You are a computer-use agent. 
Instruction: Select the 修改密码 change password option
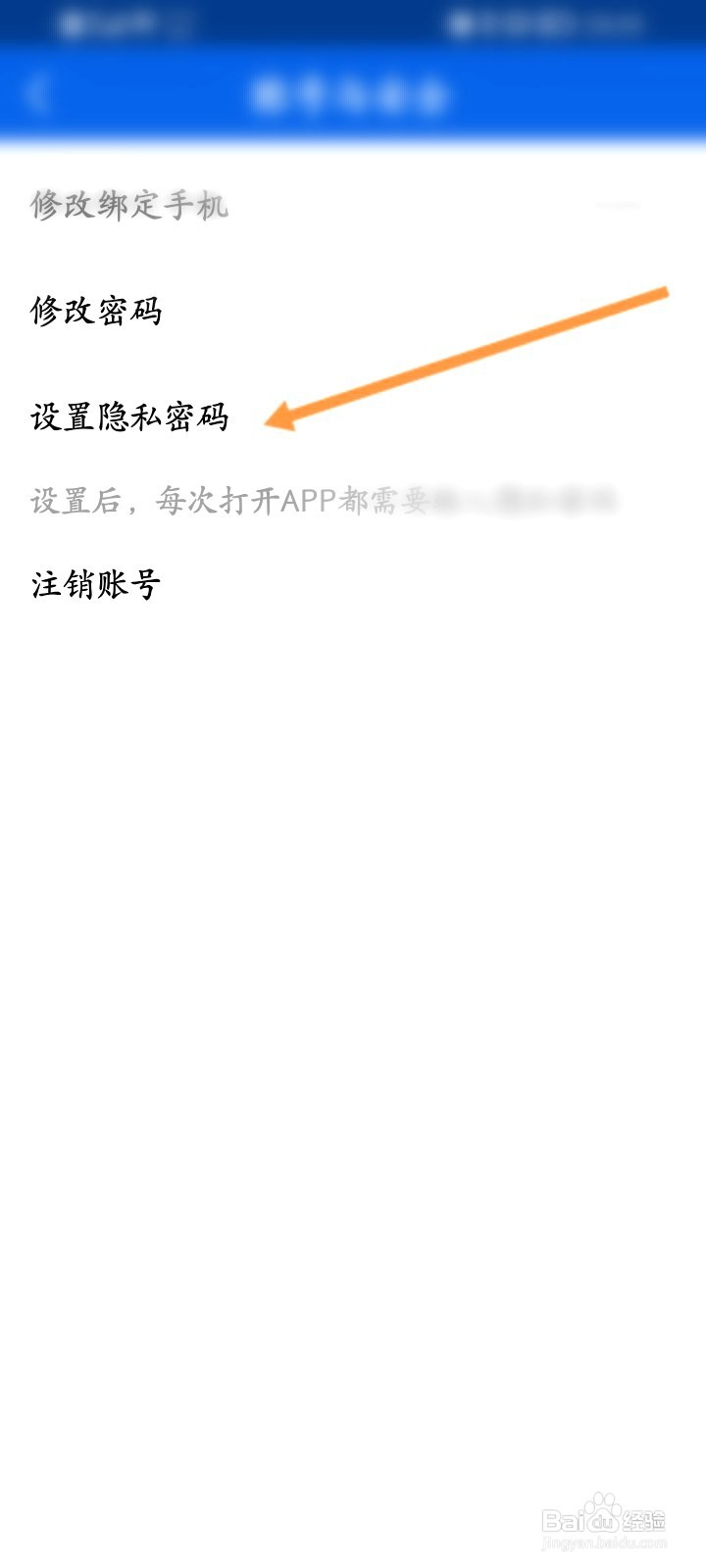[x=98, y=312]
